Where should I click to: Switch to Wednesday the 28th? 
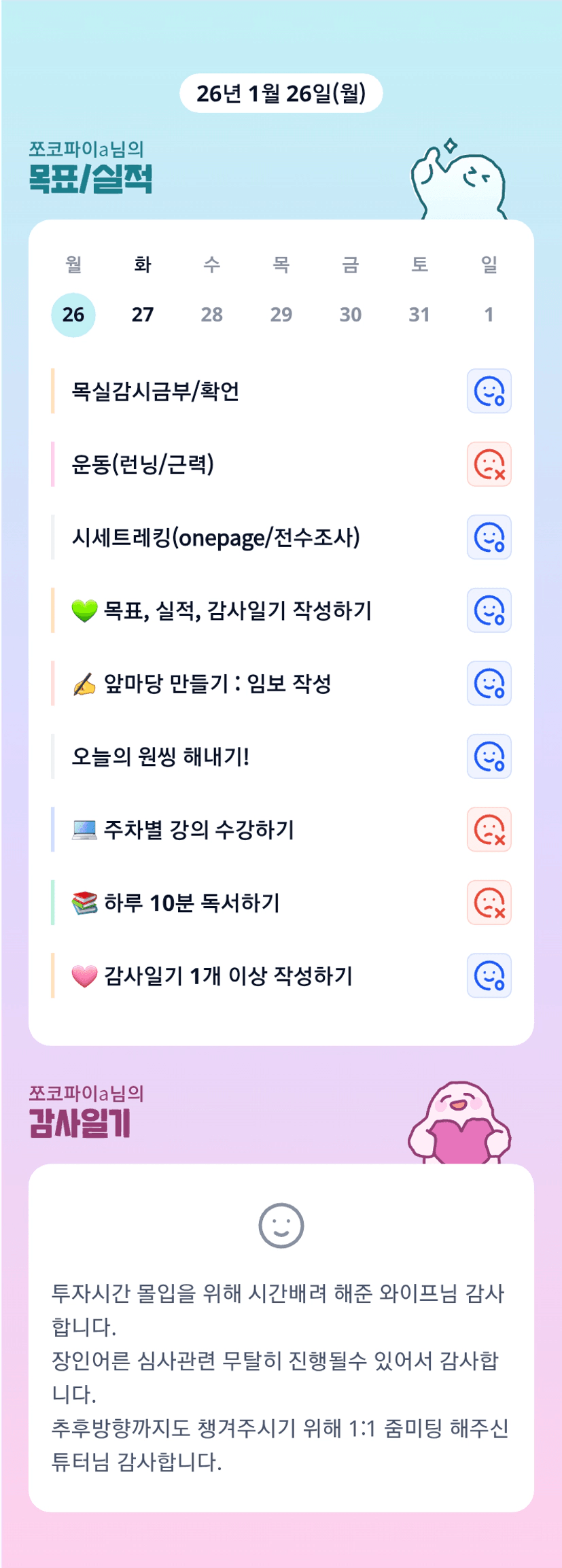(x=212, y=315)
